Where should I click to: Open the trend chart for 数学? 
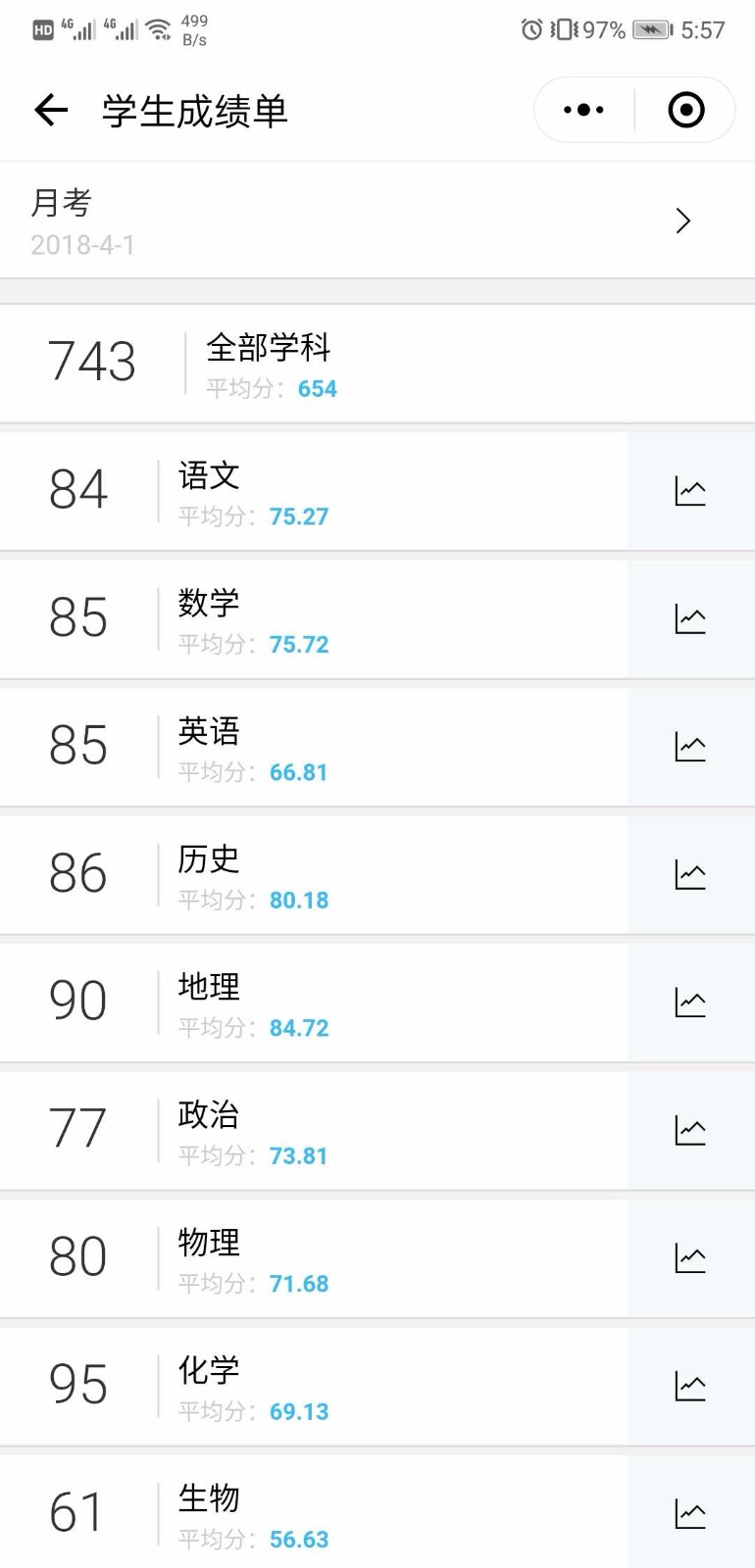pyautogui.click(x=690, y=619)
